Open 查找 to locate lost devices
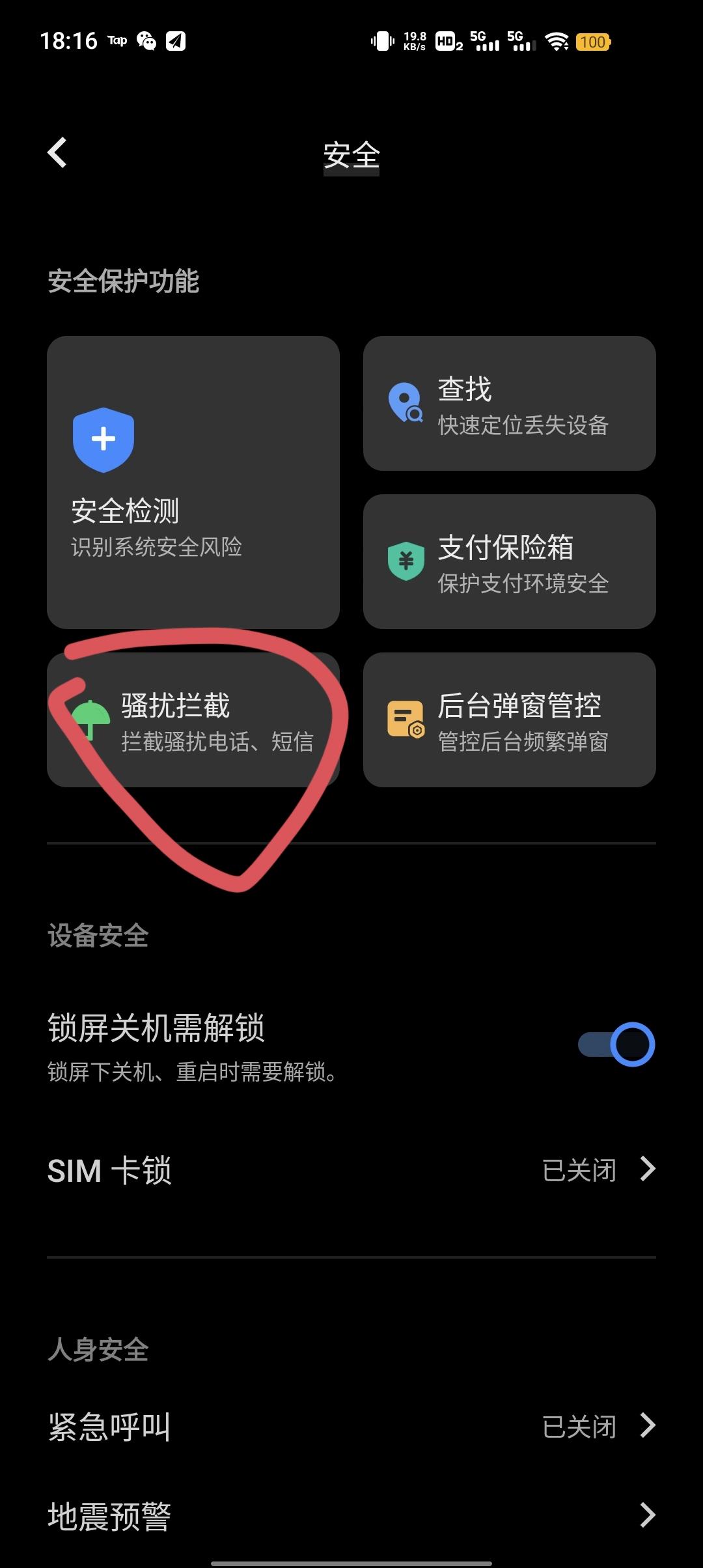 click(510, 404)
